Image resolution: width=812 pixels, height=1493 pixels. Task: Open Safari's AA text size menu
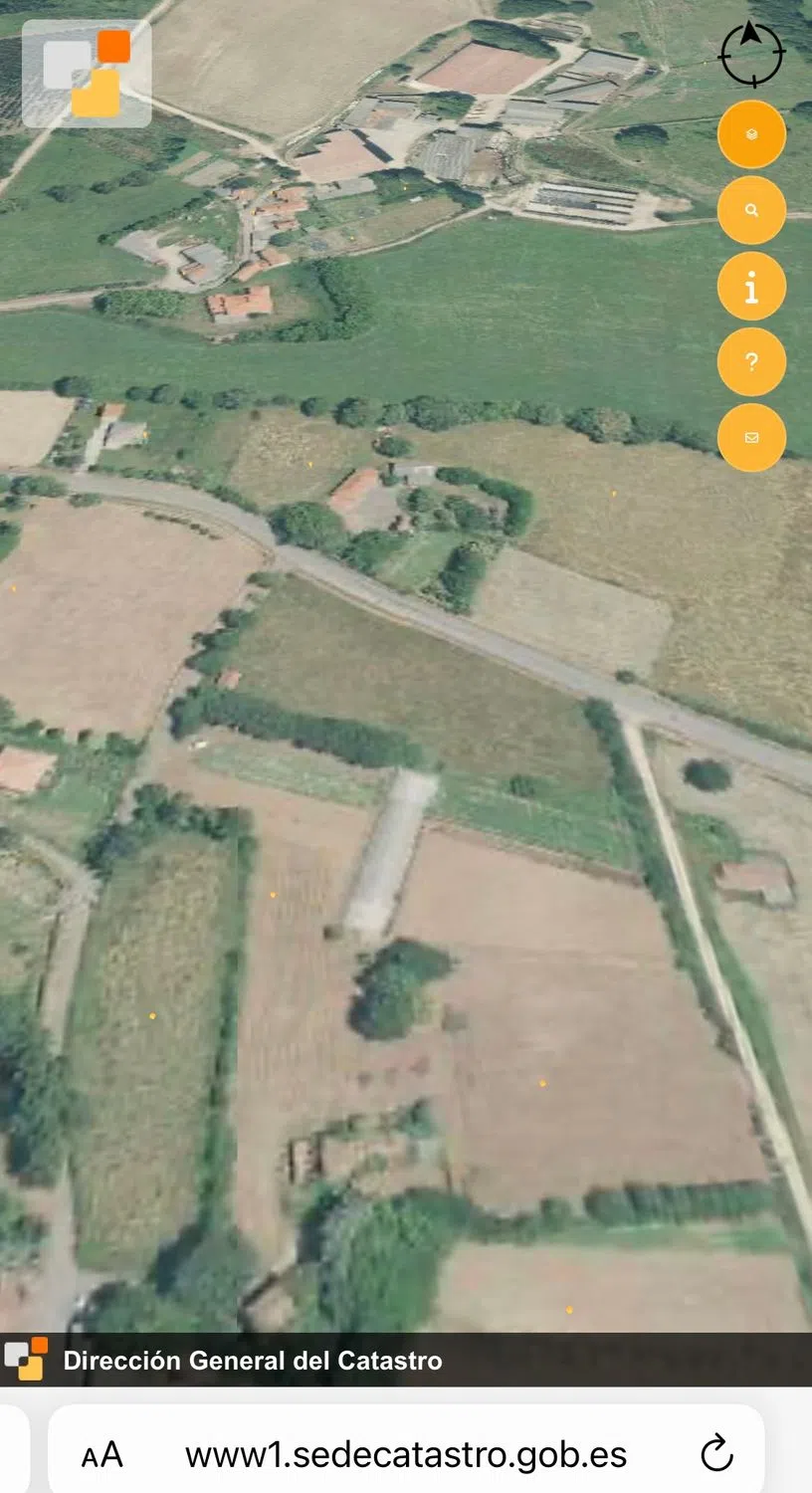pos(102,1455)
